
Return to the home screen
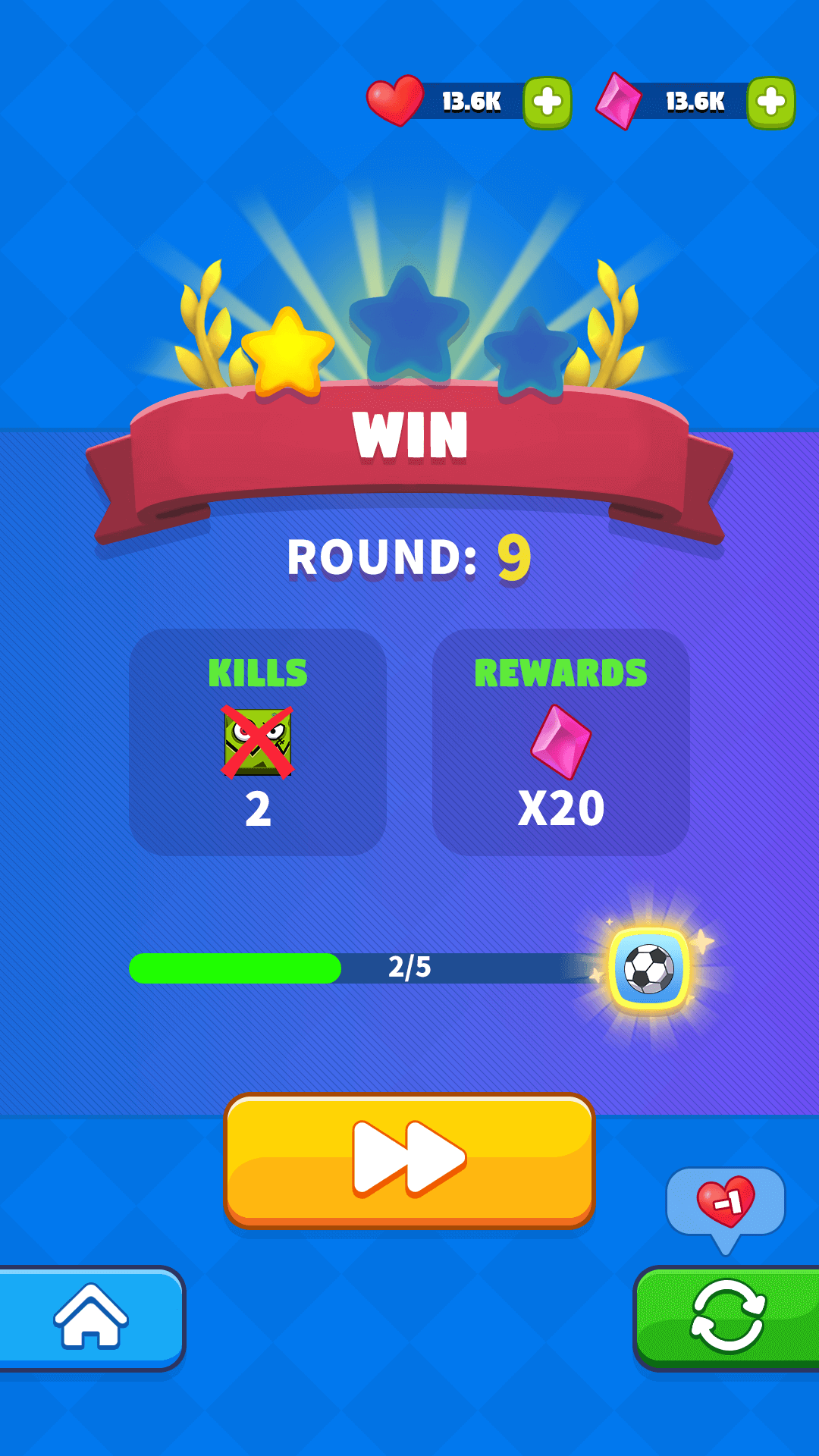[x=90, y=1318]
